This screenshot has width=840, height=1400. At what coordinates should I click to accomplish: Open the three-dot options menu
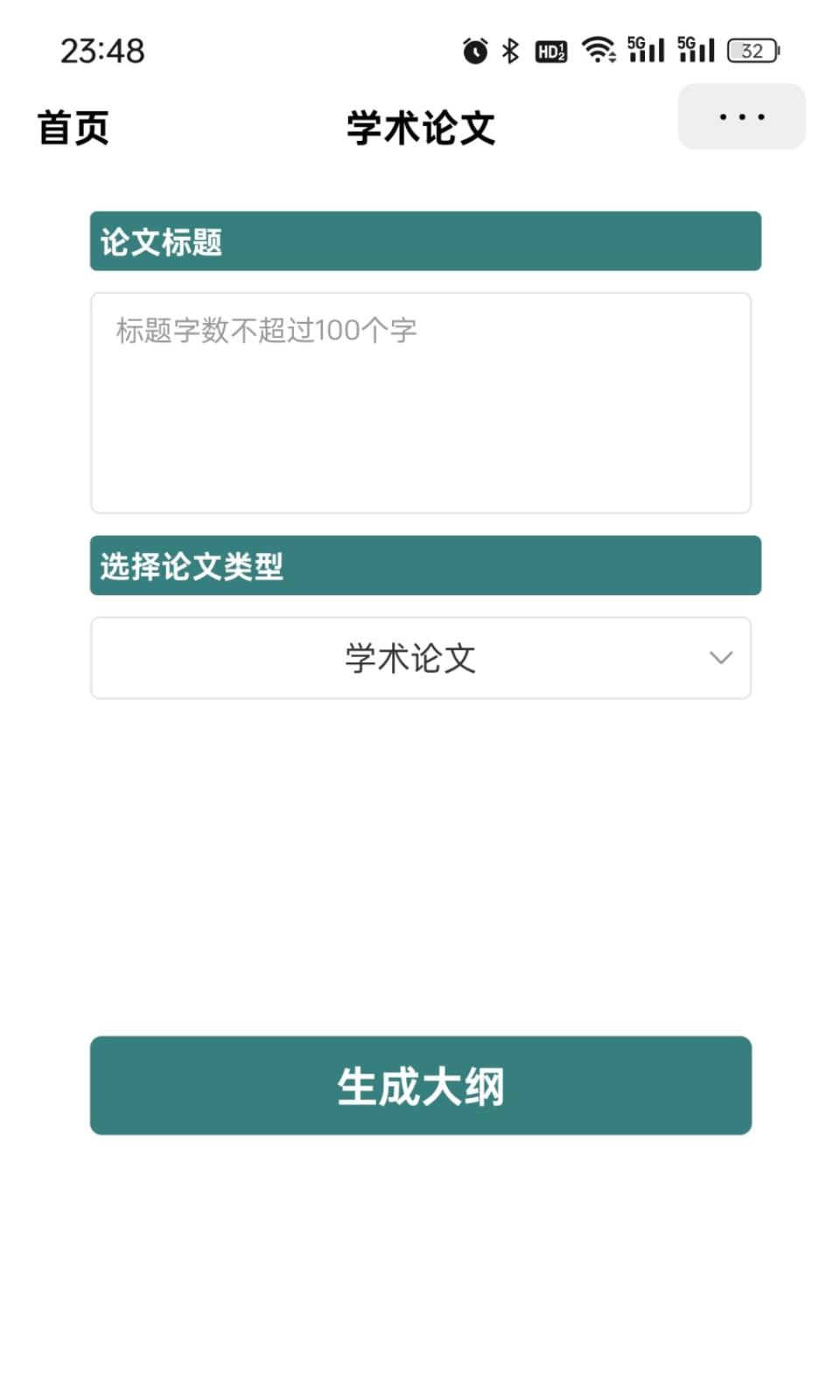pos(741,116)
